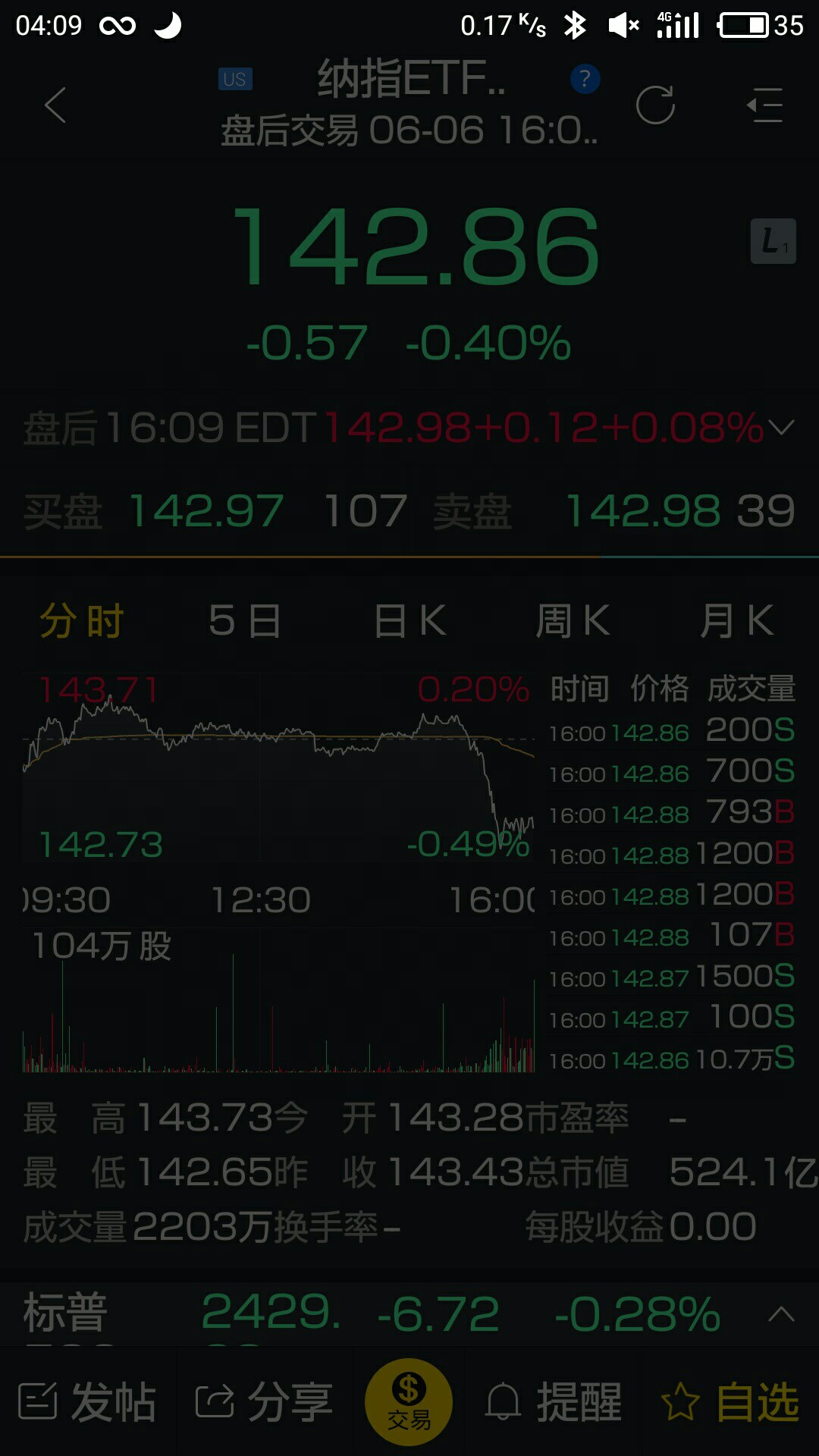This screenshot has width=819, height=1456.
Task: Switch to the 分时 chart tab
Action: [82, 622]
